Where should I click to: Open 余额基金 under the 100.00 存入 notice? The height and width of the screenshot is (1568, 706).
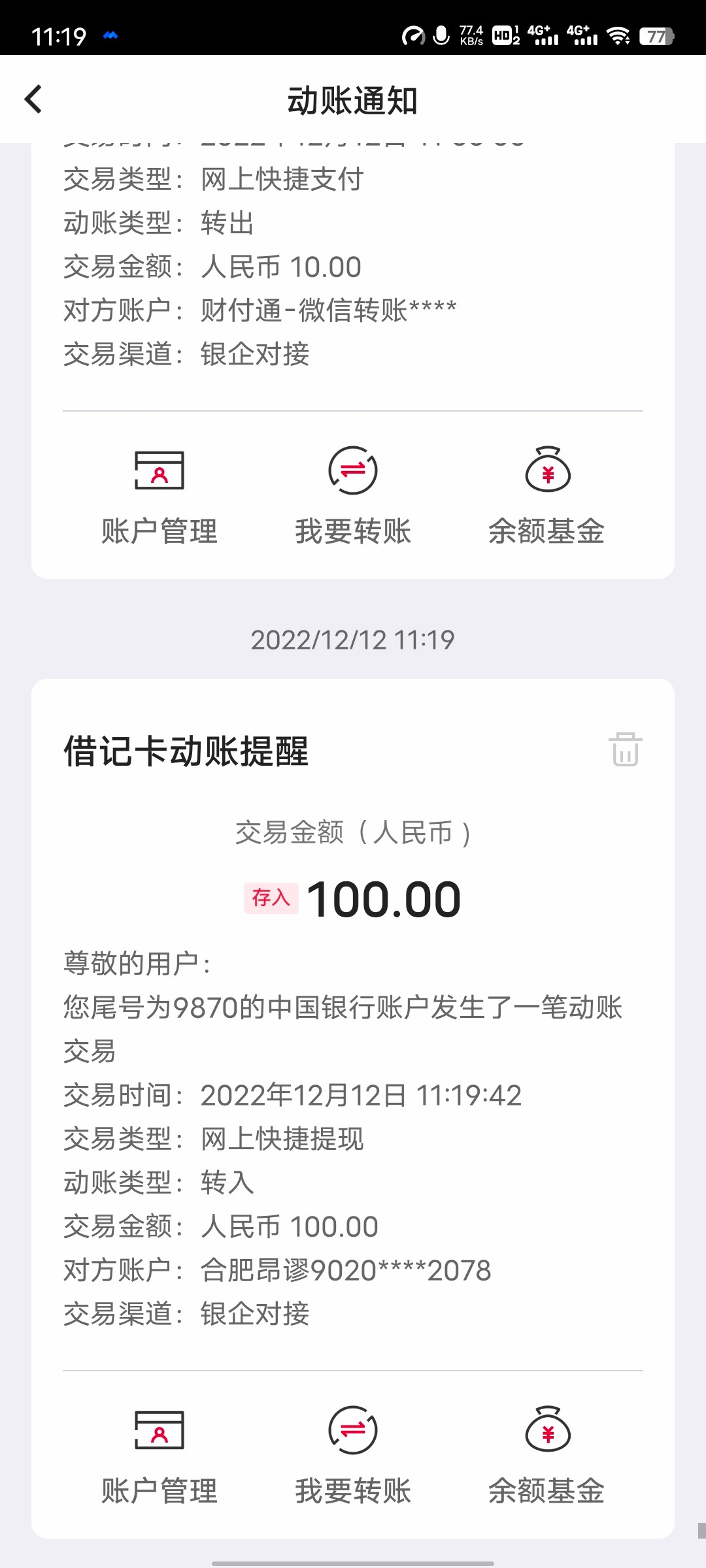click(x=547, y=1456)
